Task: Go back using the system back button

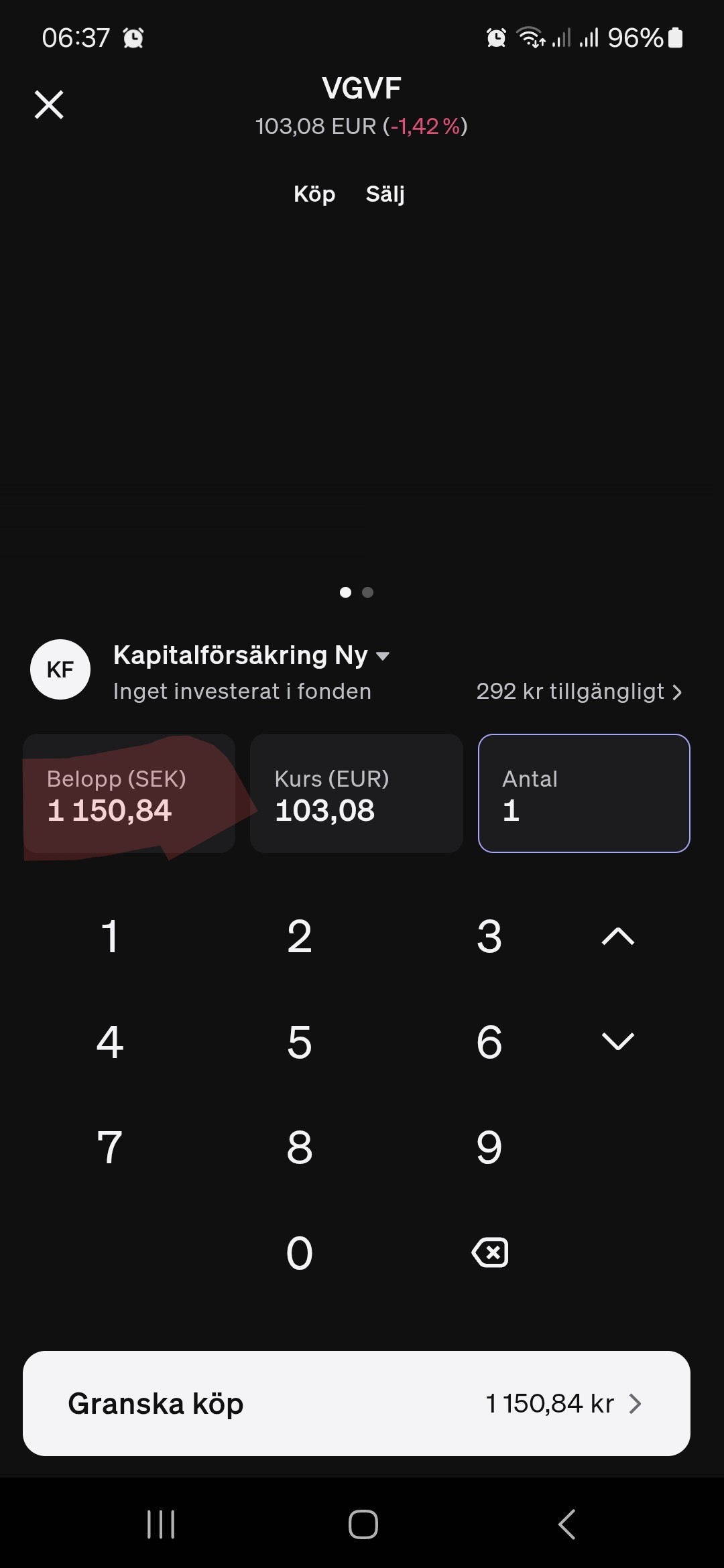Action: click(566, 1525)
